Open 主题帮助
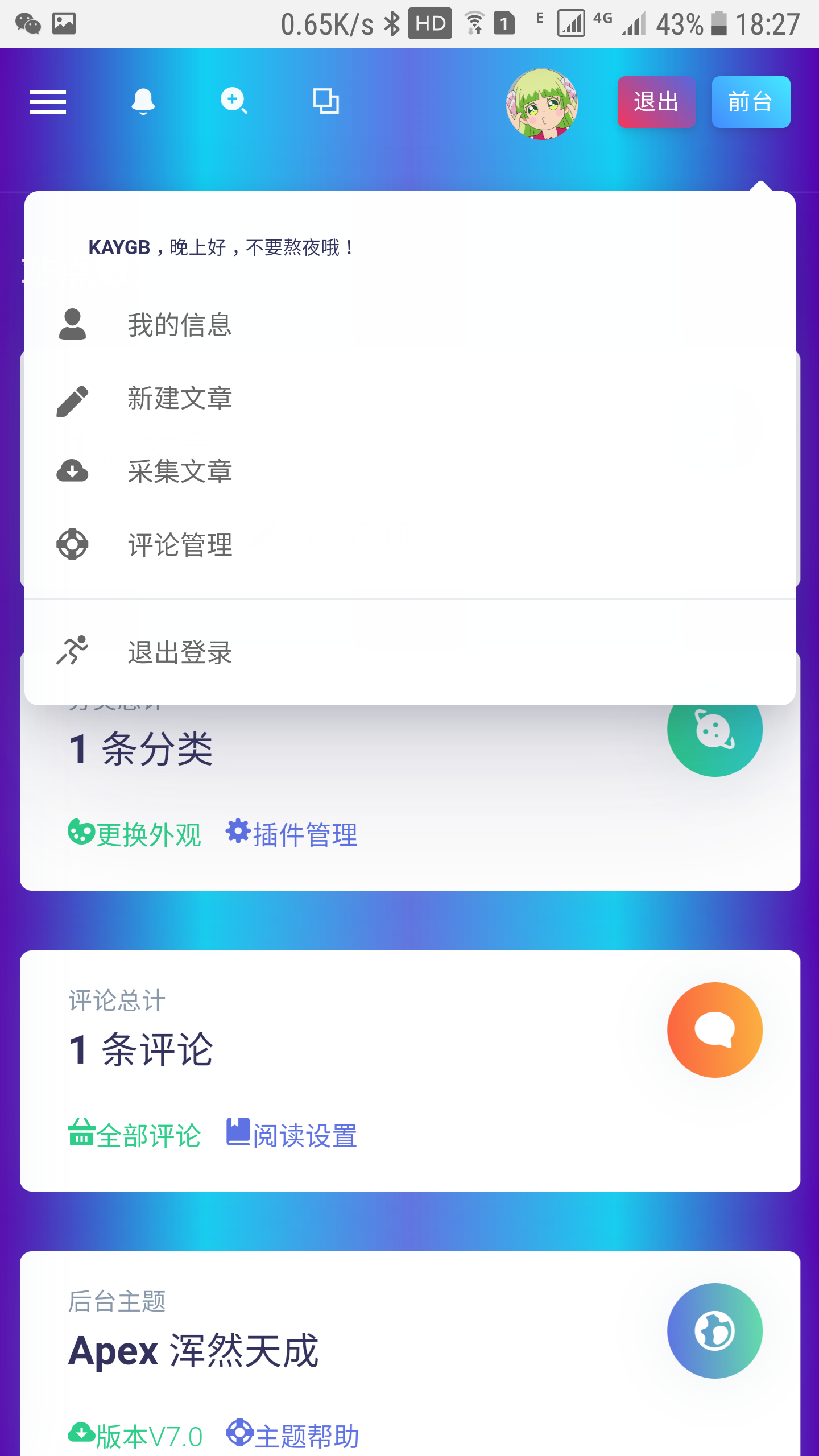819x1456 pixels. pos(293,1436)
